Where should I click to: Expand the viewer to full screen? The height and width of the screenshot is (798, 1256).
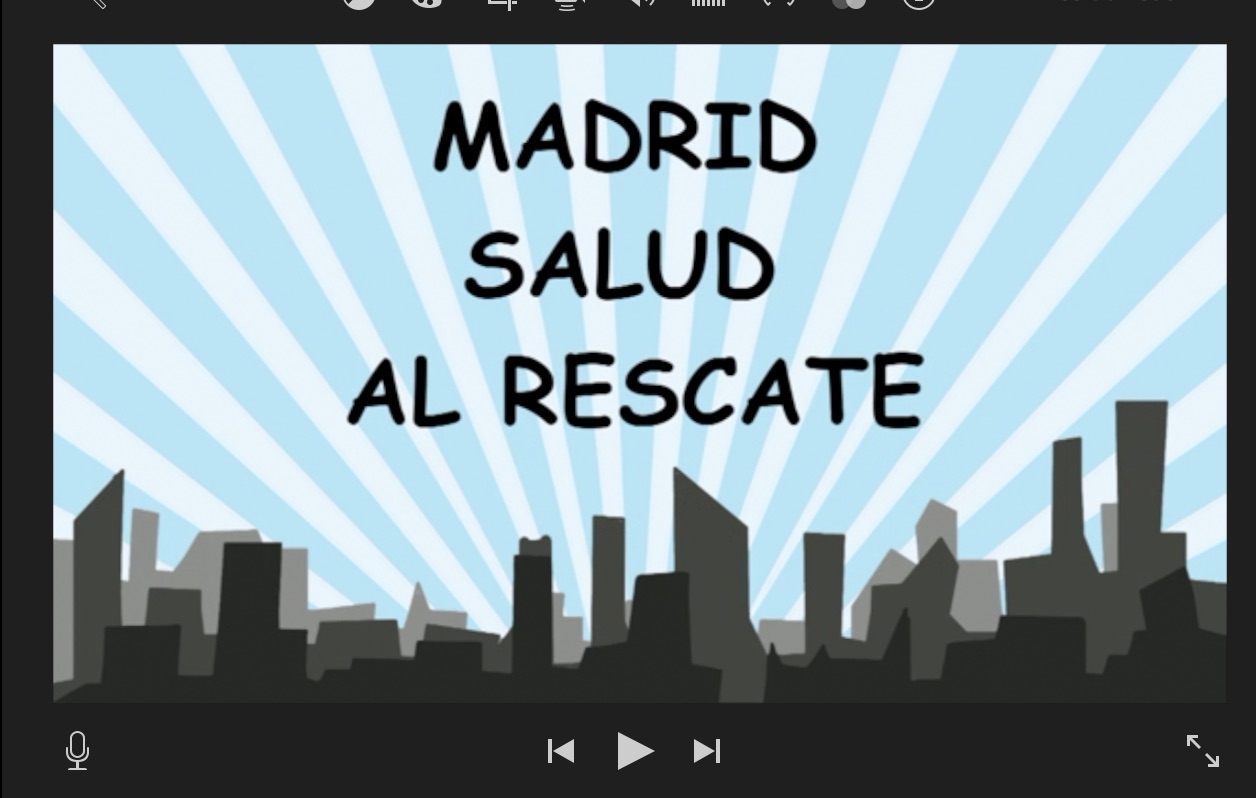[x=1202, y=751]
